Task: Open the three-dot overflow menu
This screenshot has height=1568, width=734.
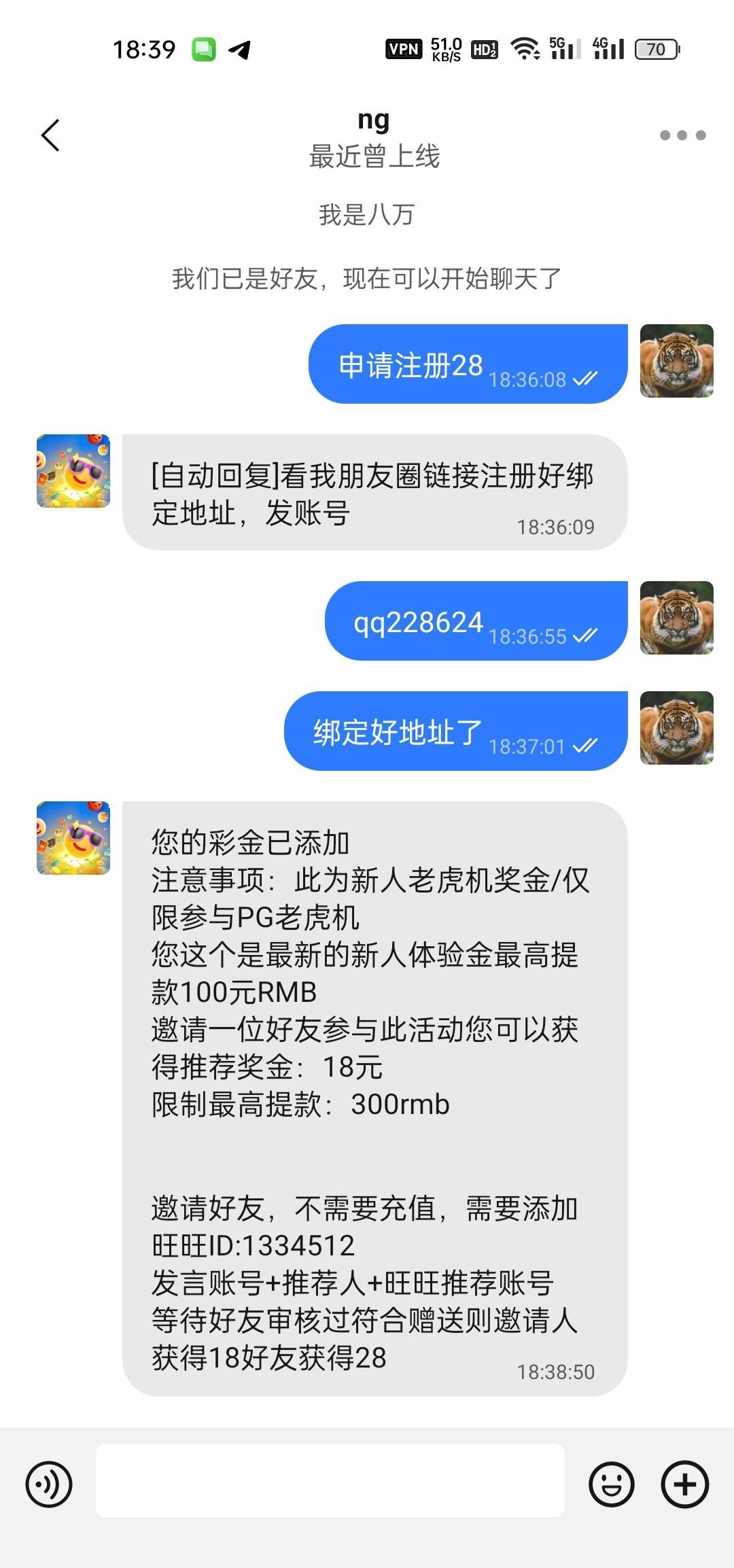Action: click(682, 135)
